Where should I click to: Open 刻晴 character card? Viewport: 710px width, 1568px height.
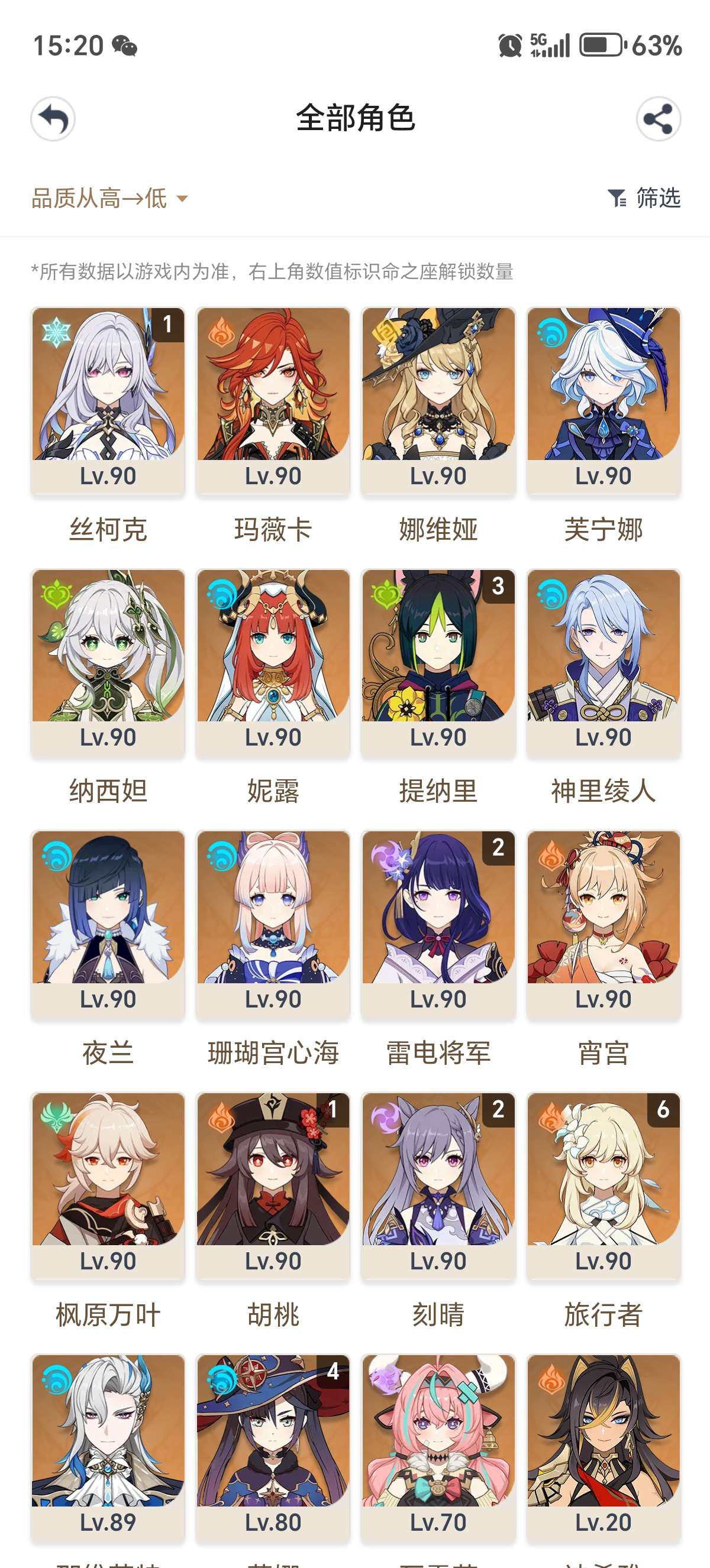pyautogui.click(x=438, y=1187)
